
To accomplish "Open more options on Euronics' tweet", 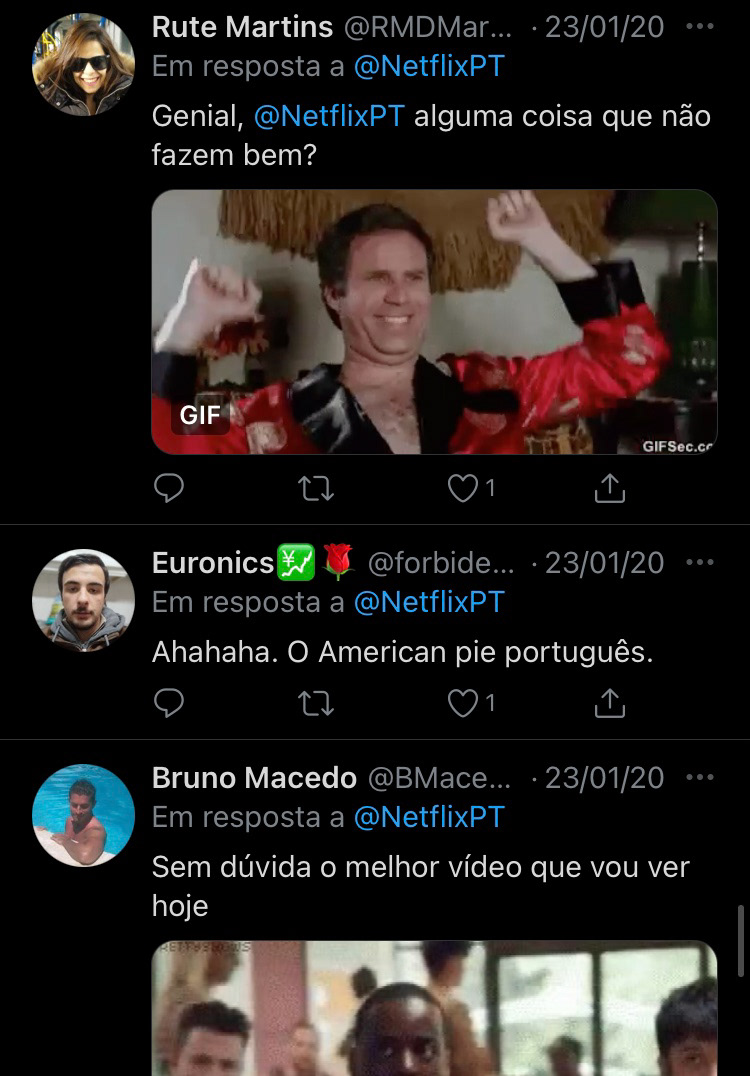I will (x=700, y=563).
